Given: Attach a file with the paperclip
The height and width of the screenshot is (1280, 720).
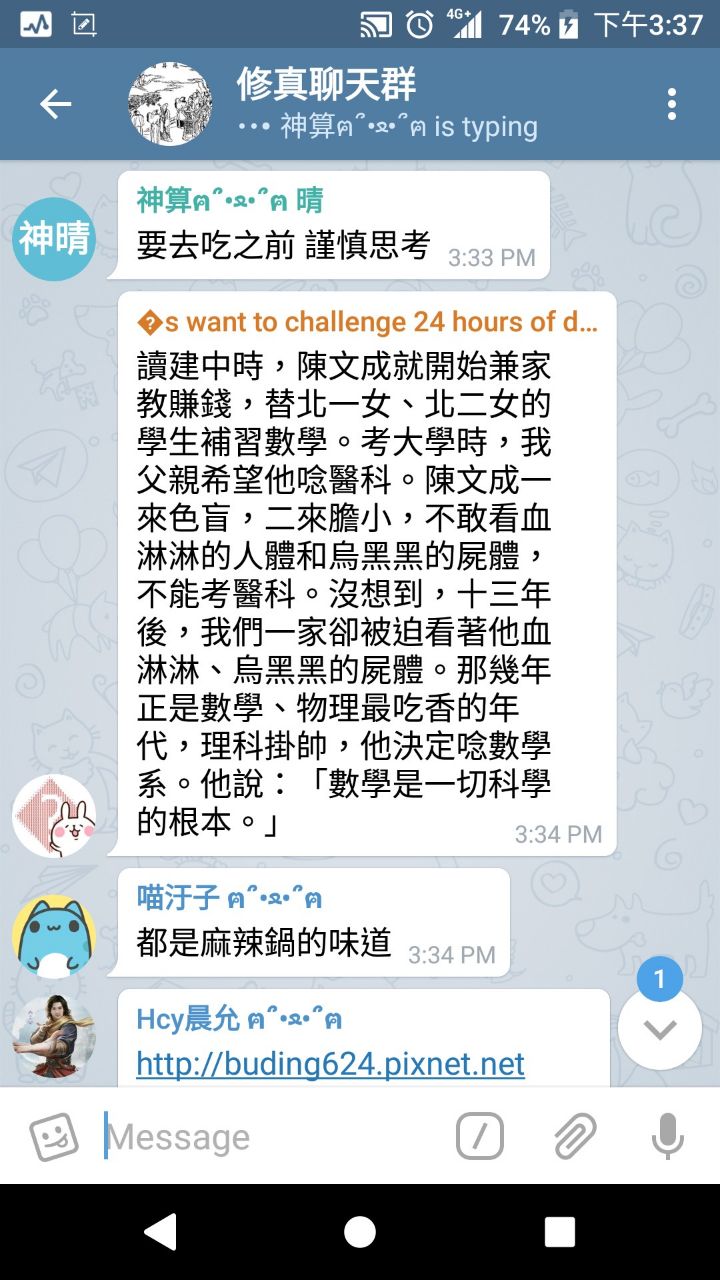Looking at the screenshot, I should [x=575, y=1137].
